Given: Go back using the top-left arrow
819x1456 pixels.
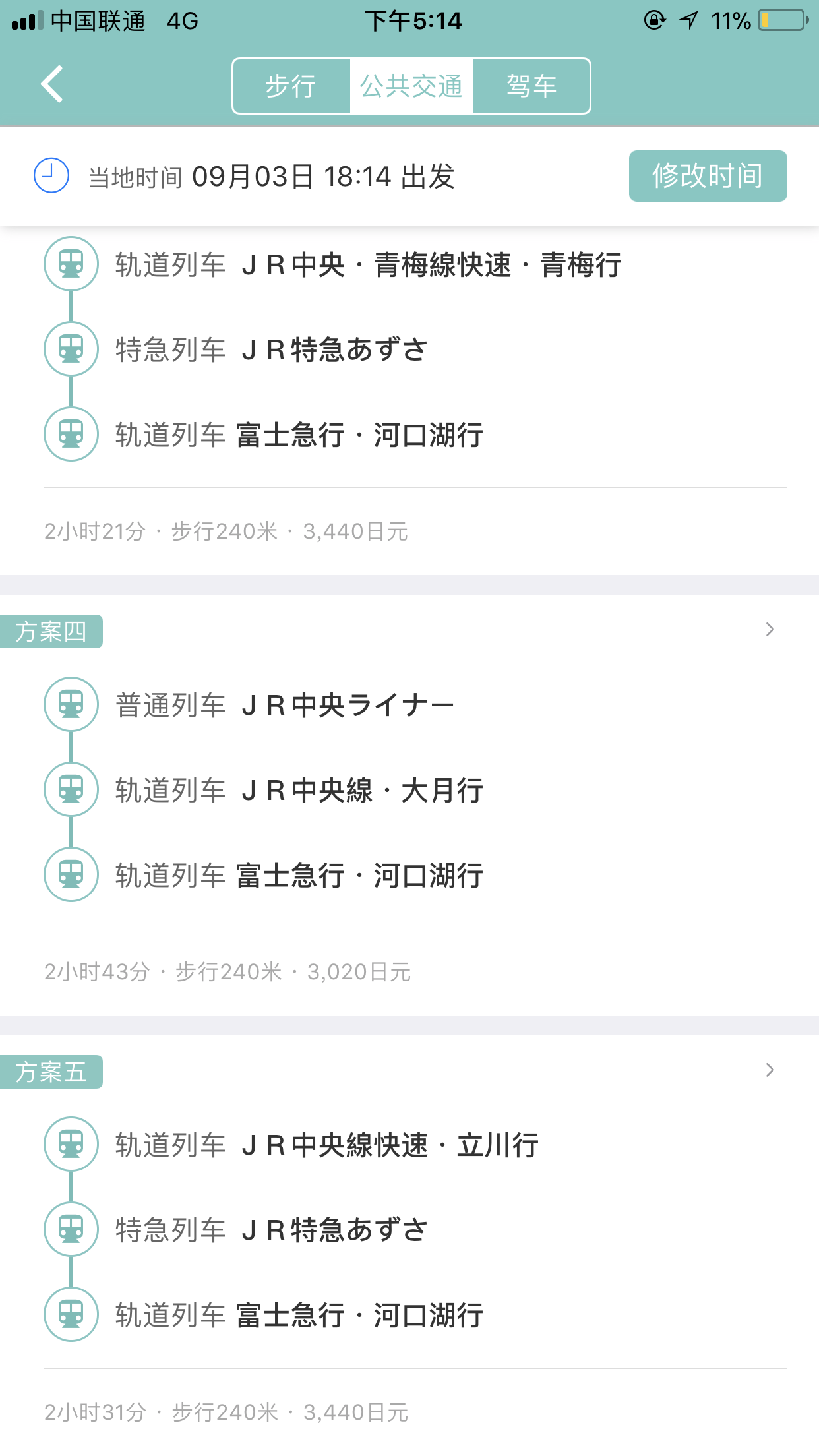Looking at the screenshot, I should pos(52,84).
